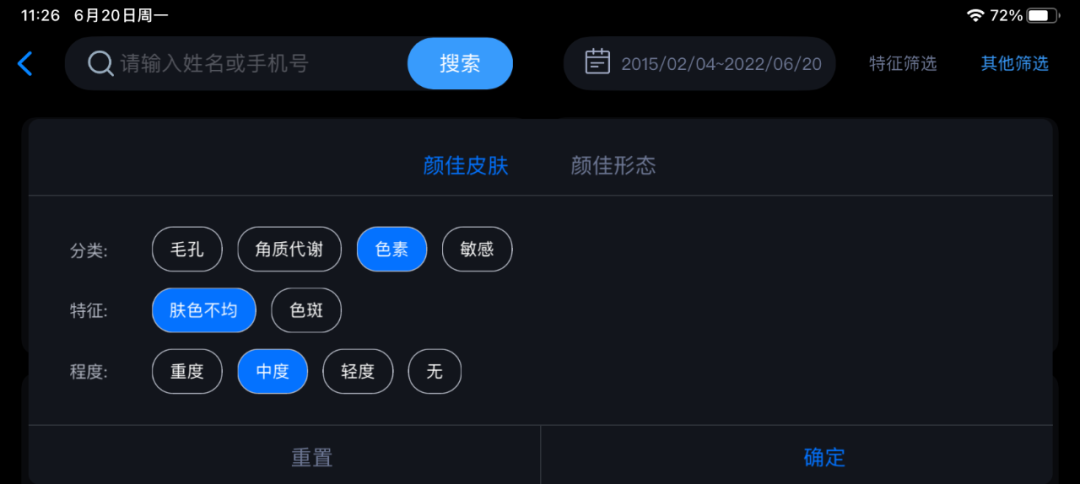The width and height of the screenshot is (1080, 484).
Task: Toggle the 肤色不均 feature chip
Action: pyautogui.click(x=204, y=310)
